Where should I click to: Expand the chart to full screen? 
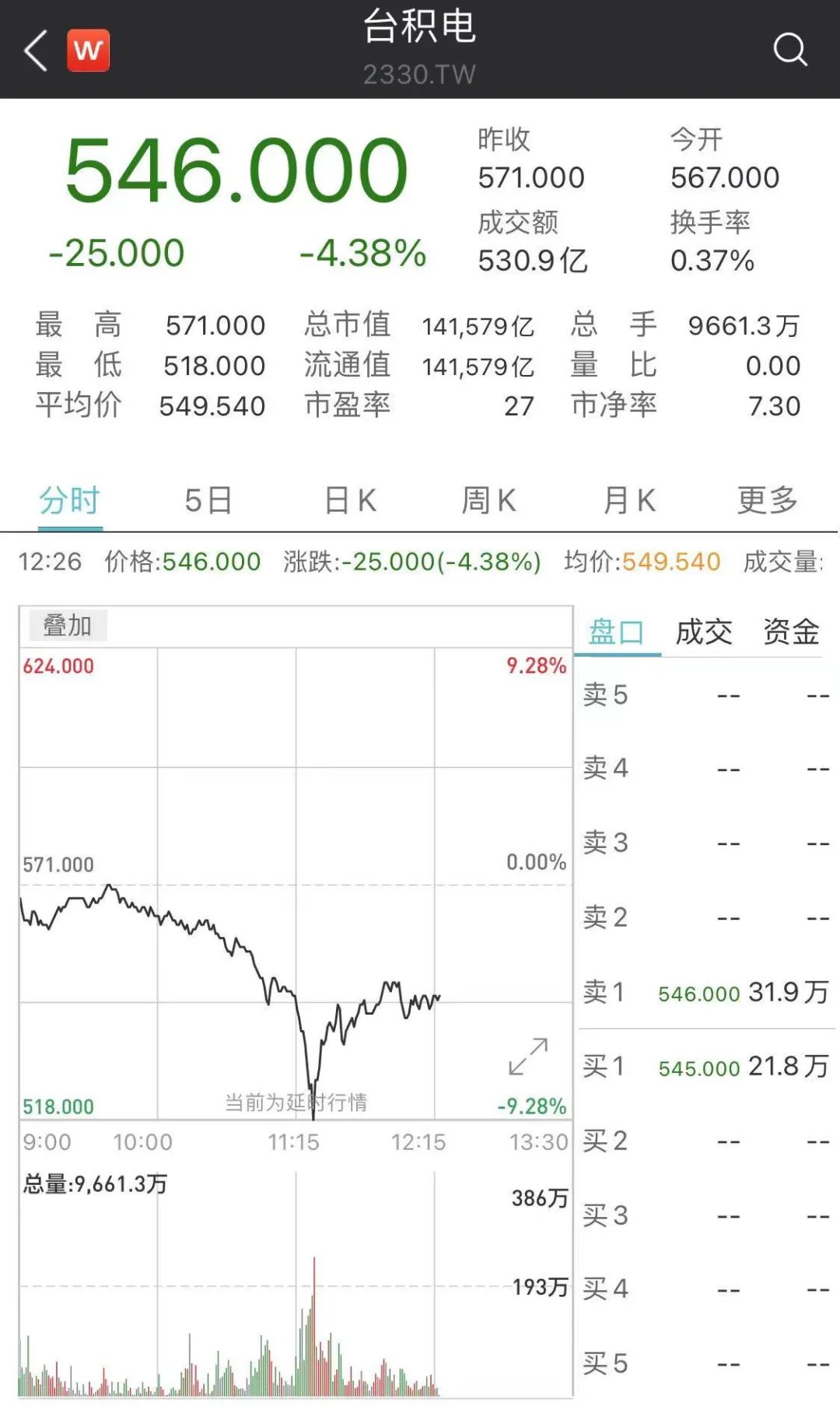(x=528, y=1057)
